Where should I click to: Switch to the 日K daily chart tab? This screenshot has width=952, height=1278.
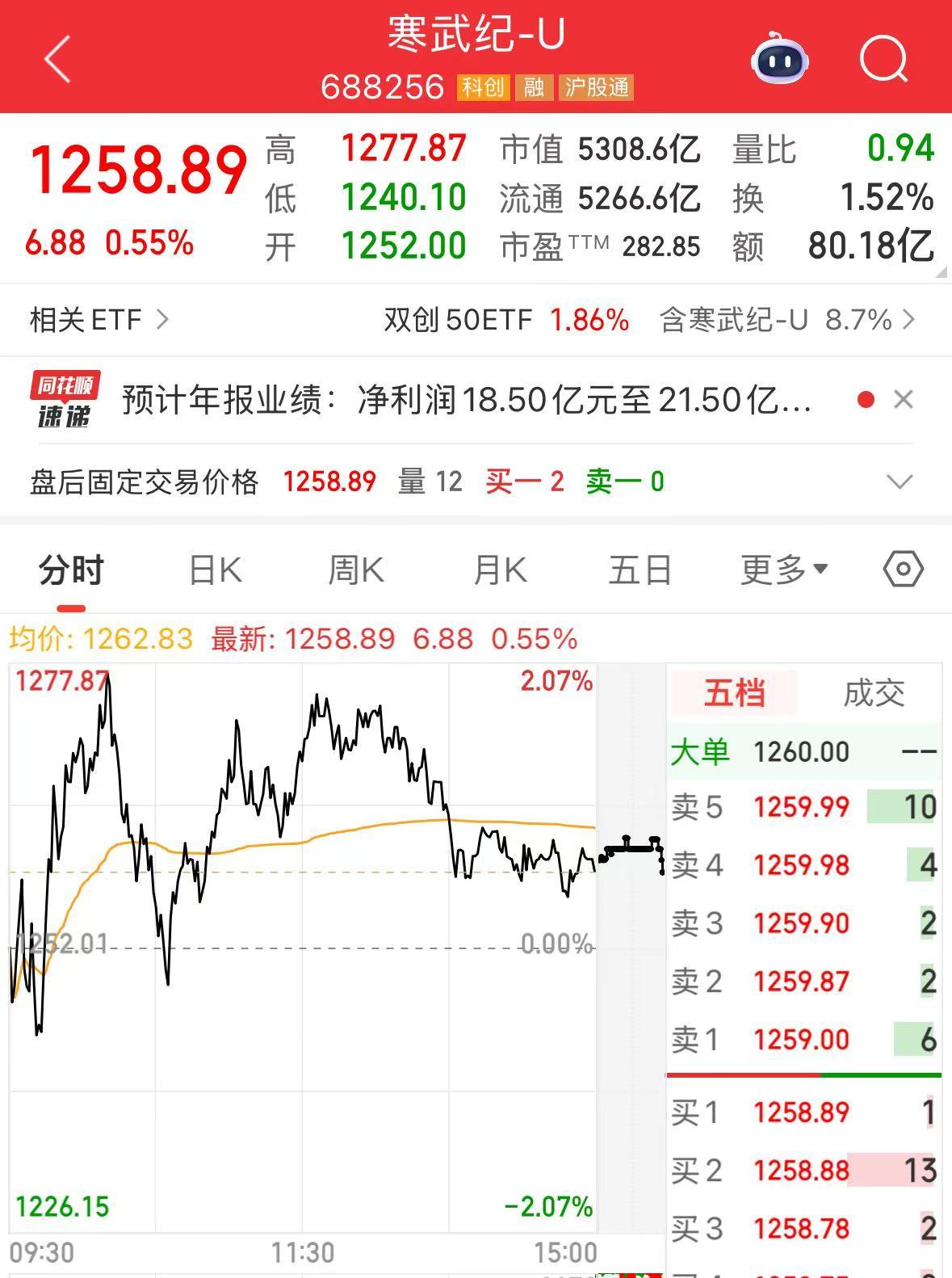(214, 569)
